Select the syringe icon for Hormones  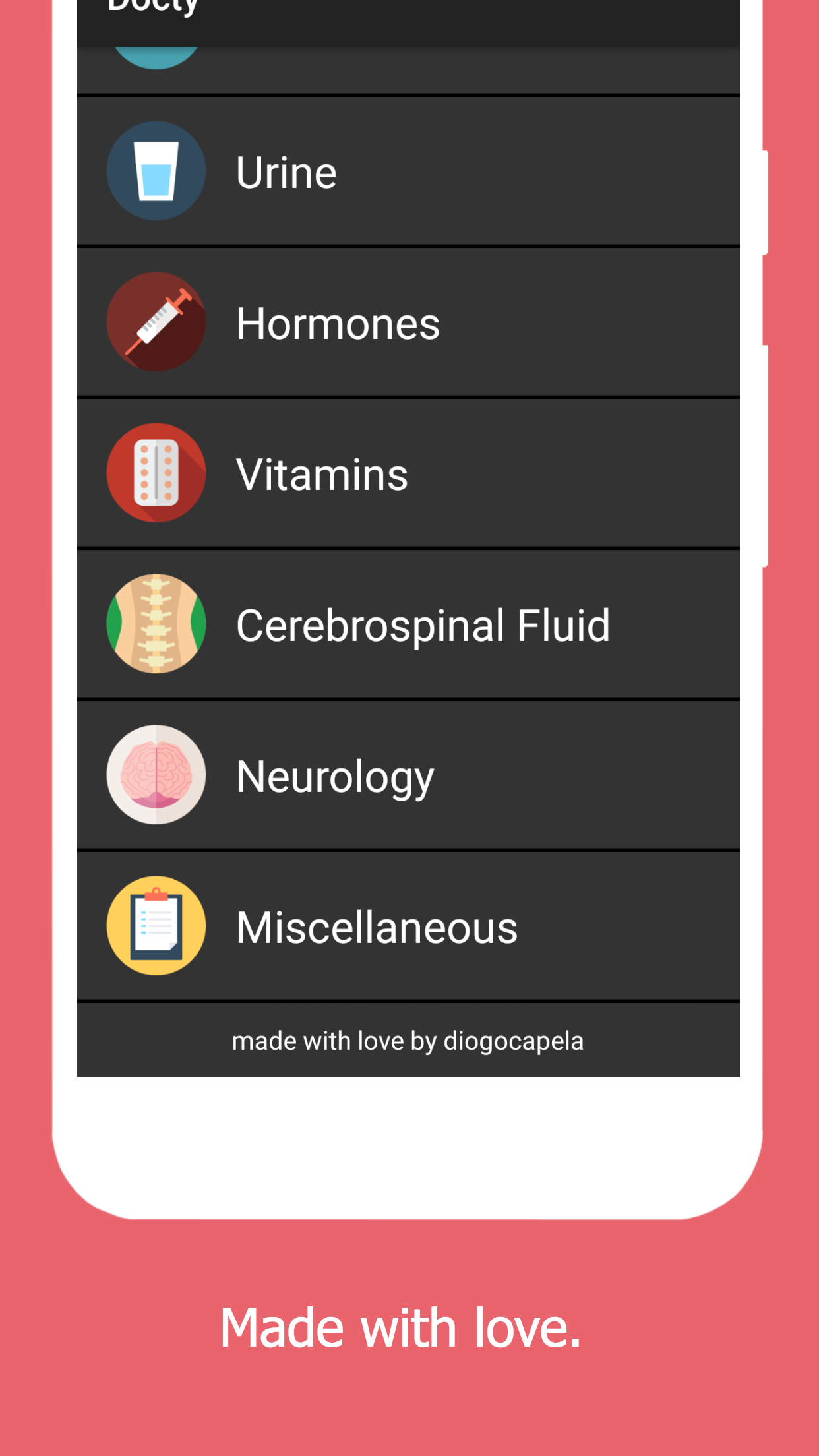(156, 321)
